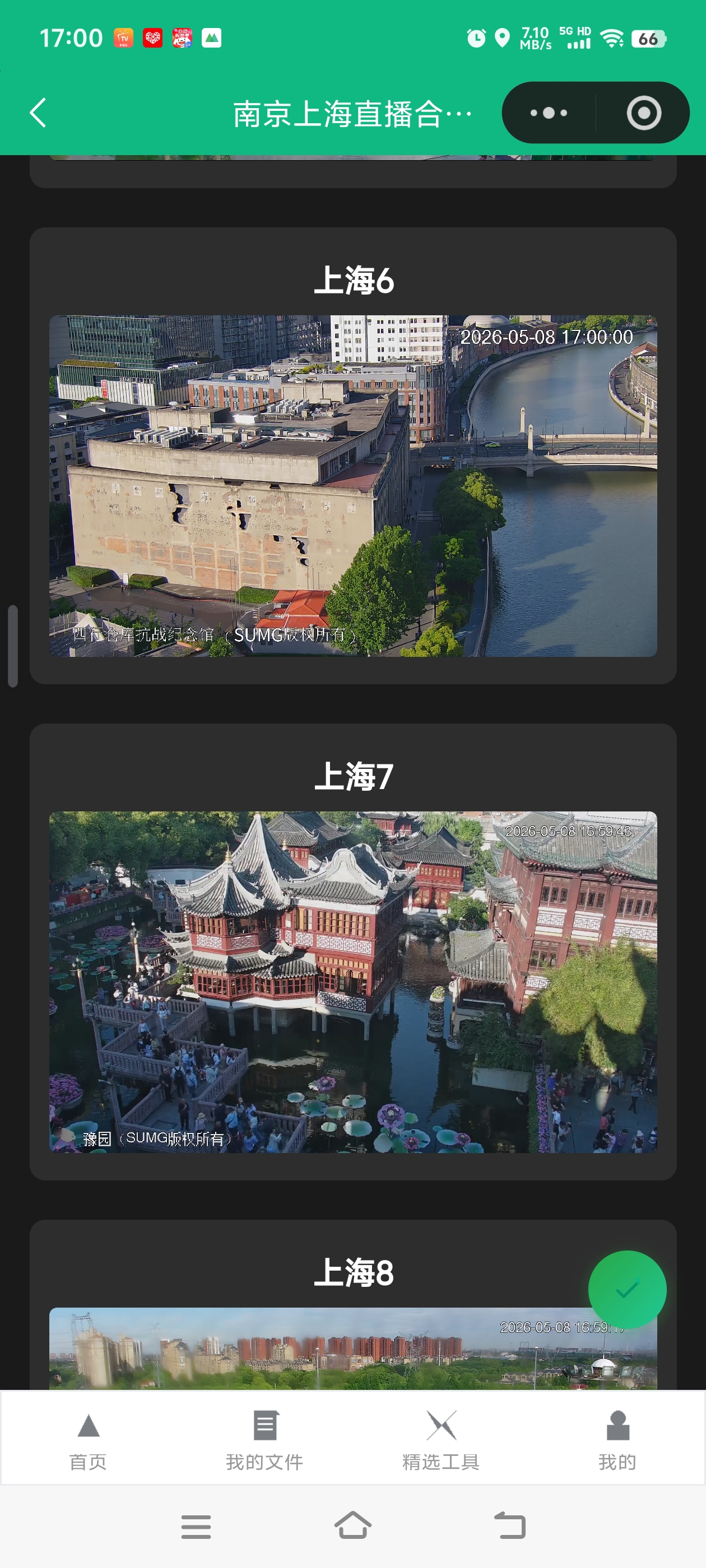The height and width of the screenshot is (1568, 706).
Task: Switch to the 首页 tab
Action: tap(89, 1440)
